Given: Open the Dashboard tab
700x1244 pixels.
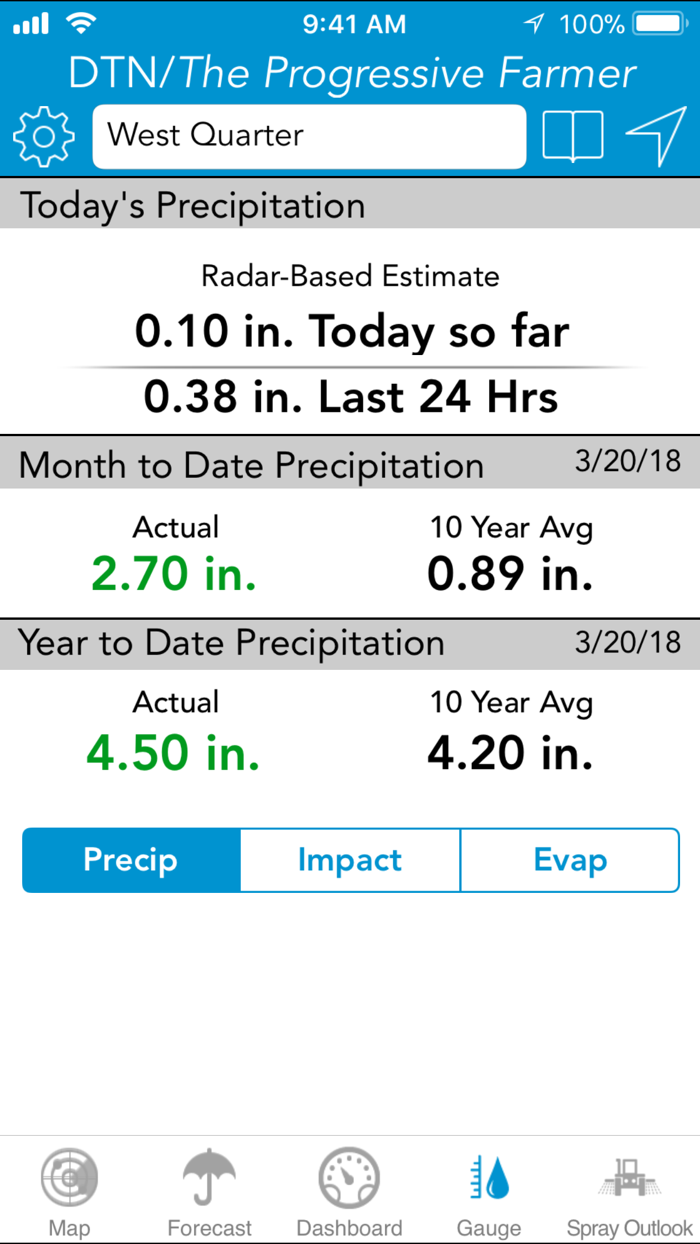Looking at the screenshot, I should (349, 1192).
